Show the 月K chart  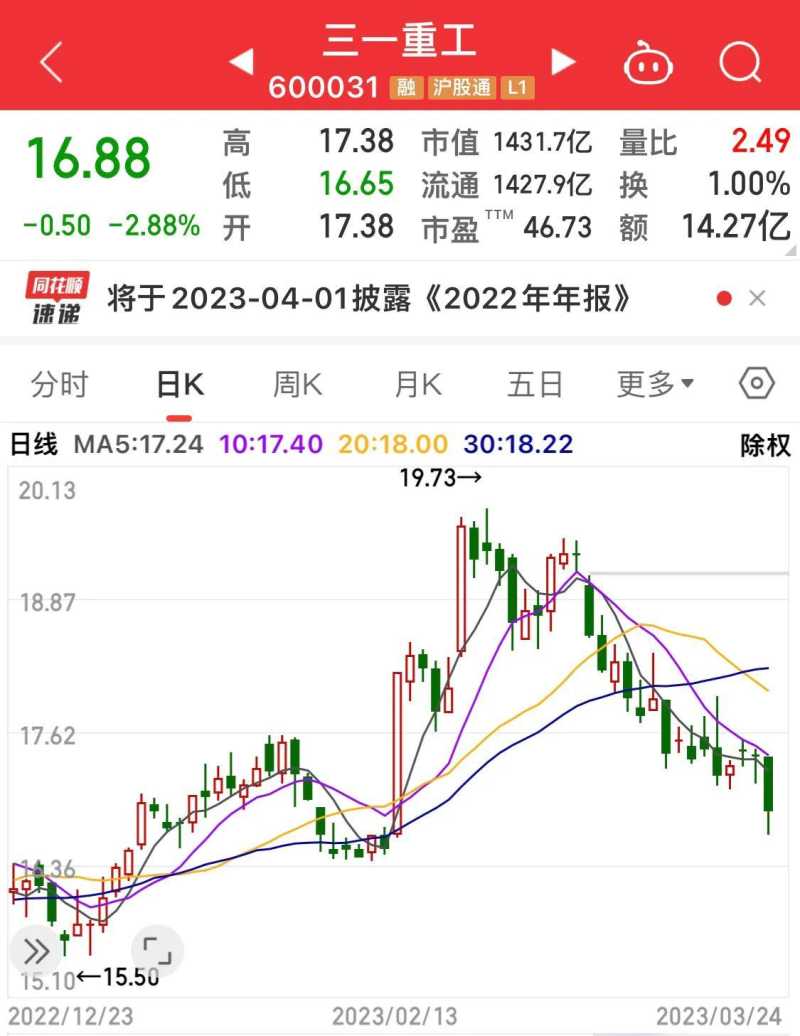pyautogui.click(x=418, y=385)
